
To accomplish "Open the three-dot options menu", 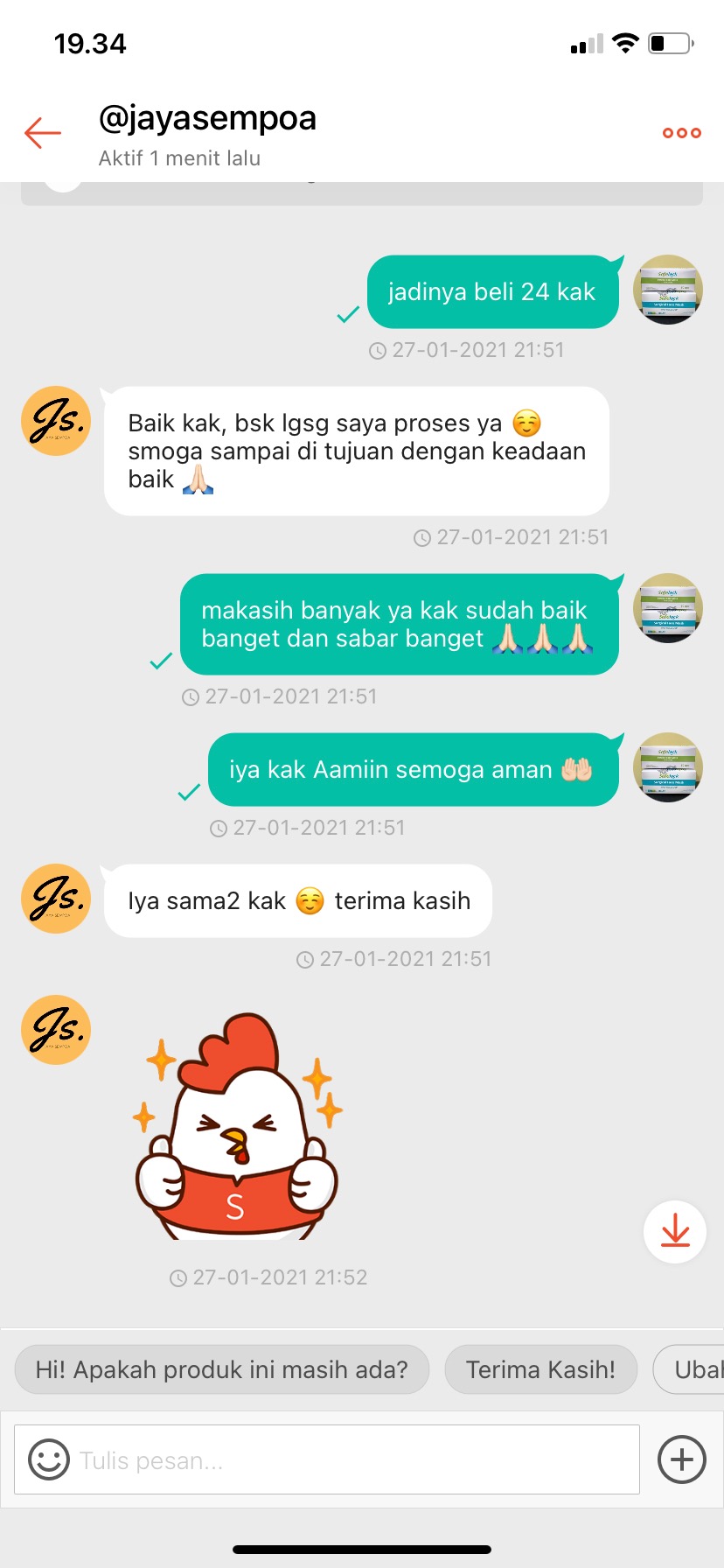I will [680, 132].
